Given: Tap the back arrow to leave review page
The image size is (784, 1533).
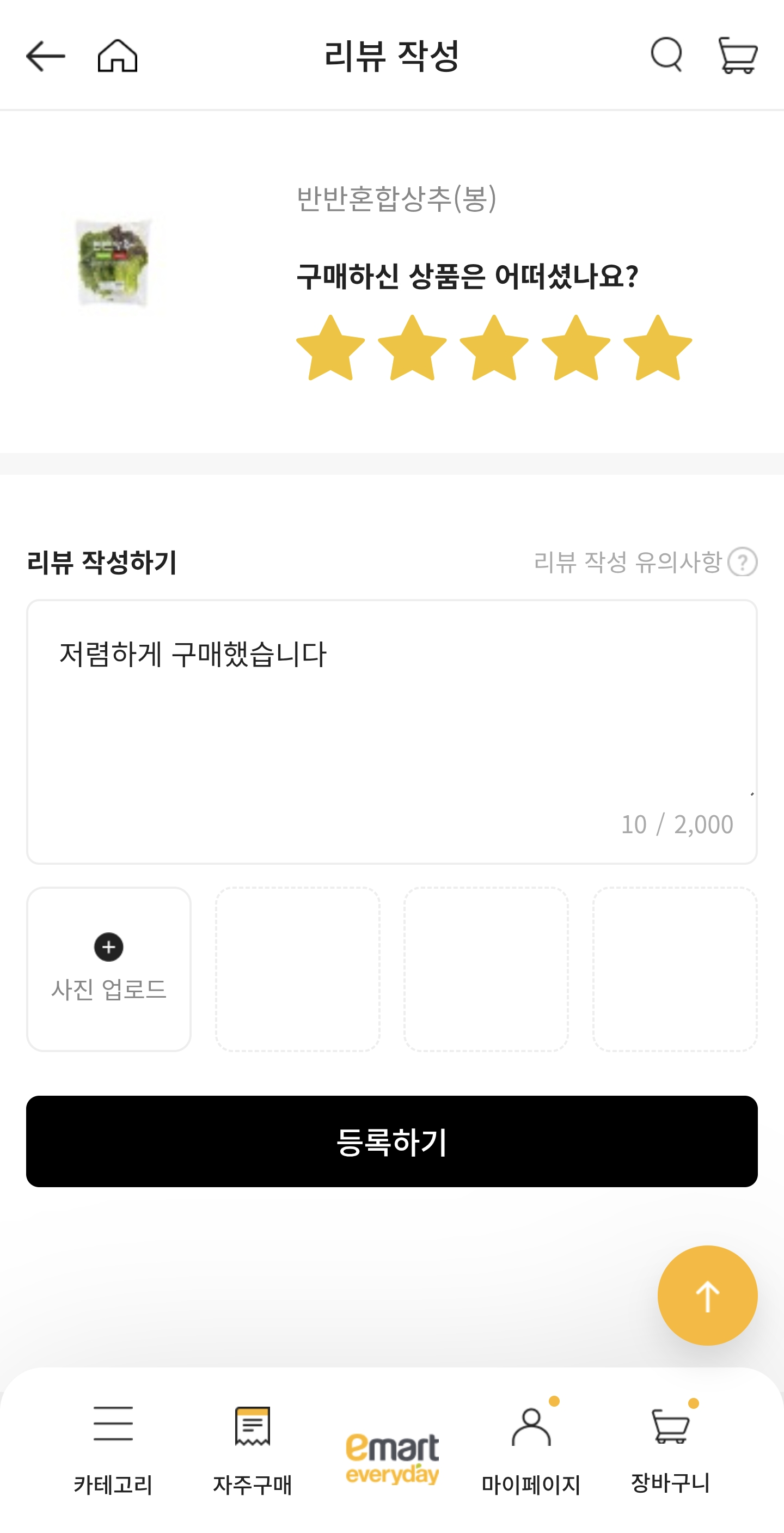Looking at the screenshot, I should [46, 55].
